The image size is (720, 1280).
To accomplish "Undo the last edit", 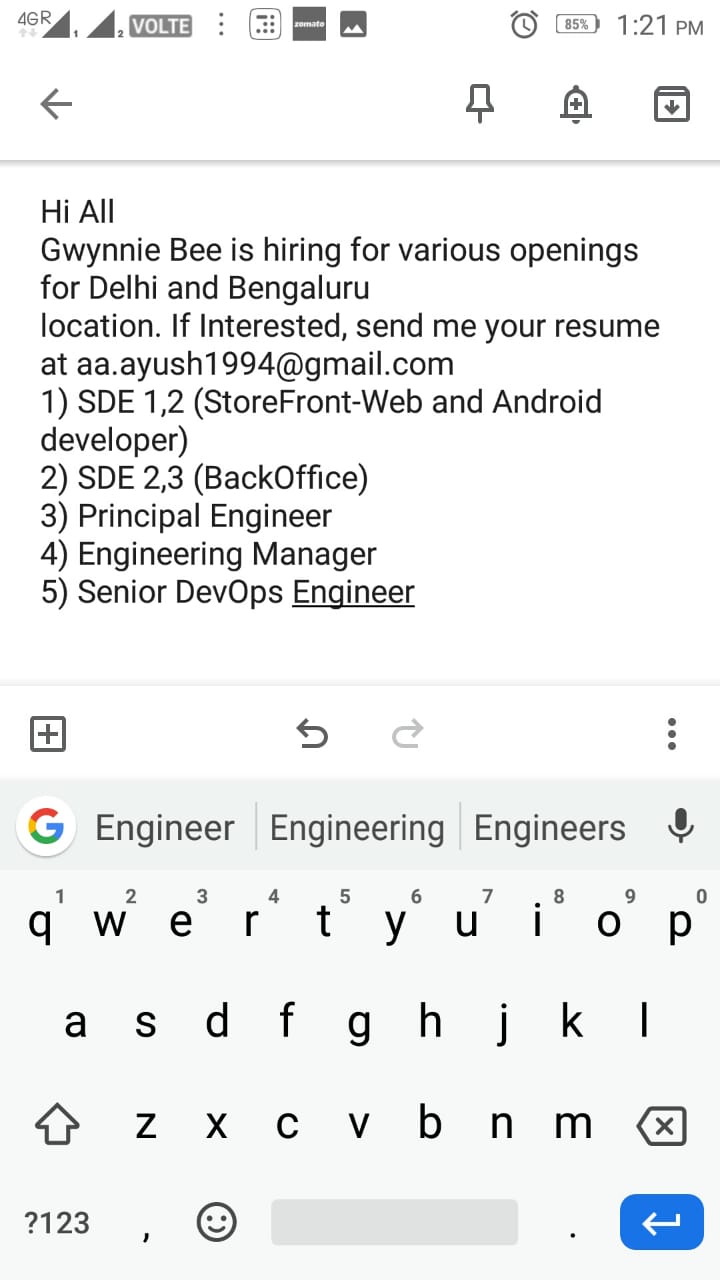I will pyautogui.click(x=312, y=735).
